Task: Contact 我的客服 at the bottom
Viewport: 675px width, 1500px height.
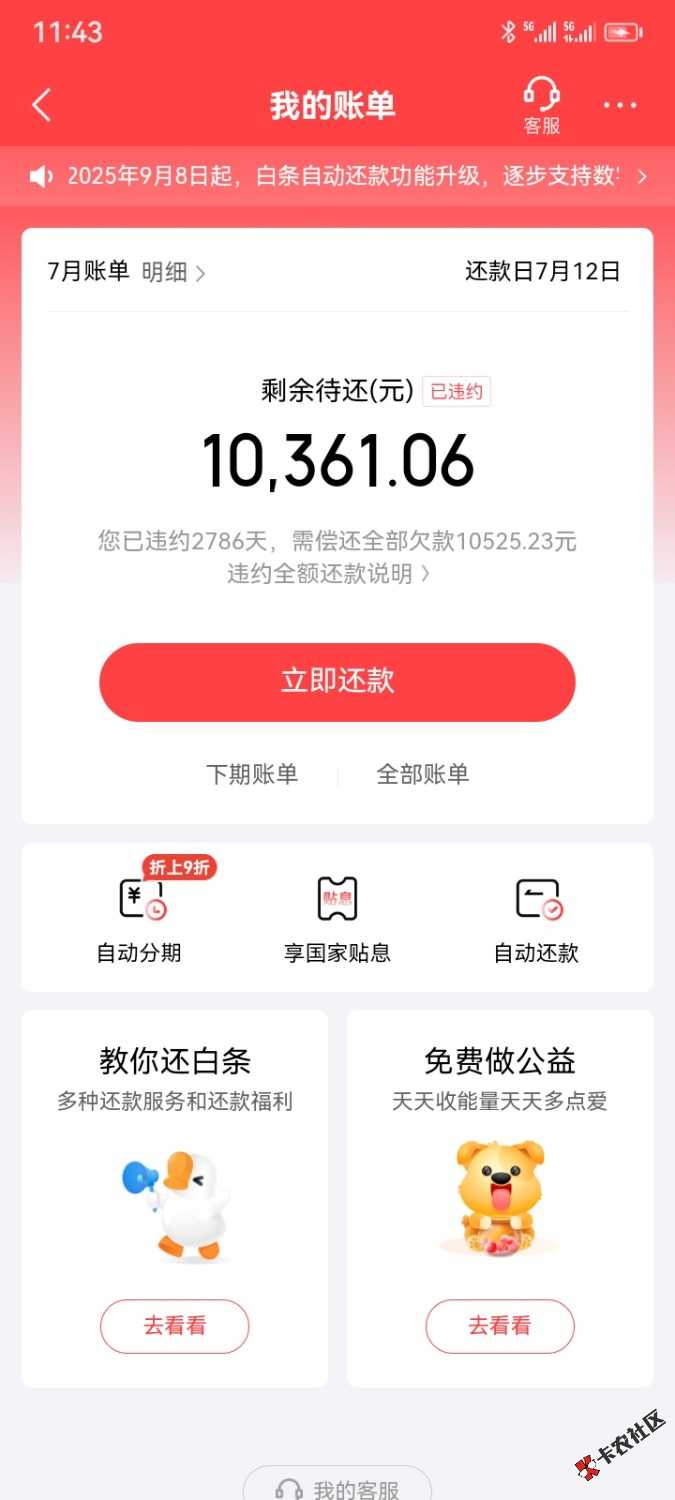Action: [338, 1487]
